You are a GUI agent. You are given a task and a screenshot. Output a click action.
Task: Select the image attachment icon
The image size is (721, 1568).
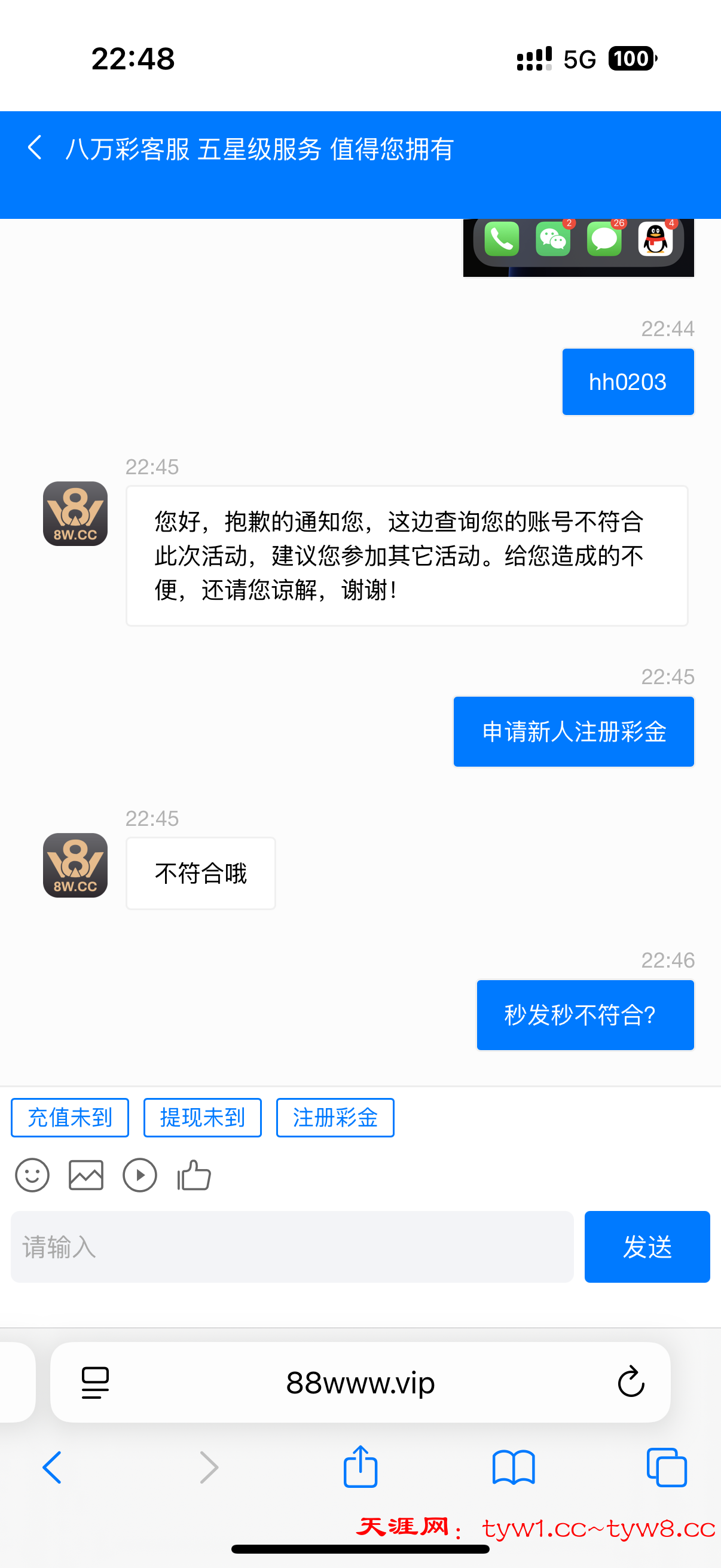(x=85, y=1175)
